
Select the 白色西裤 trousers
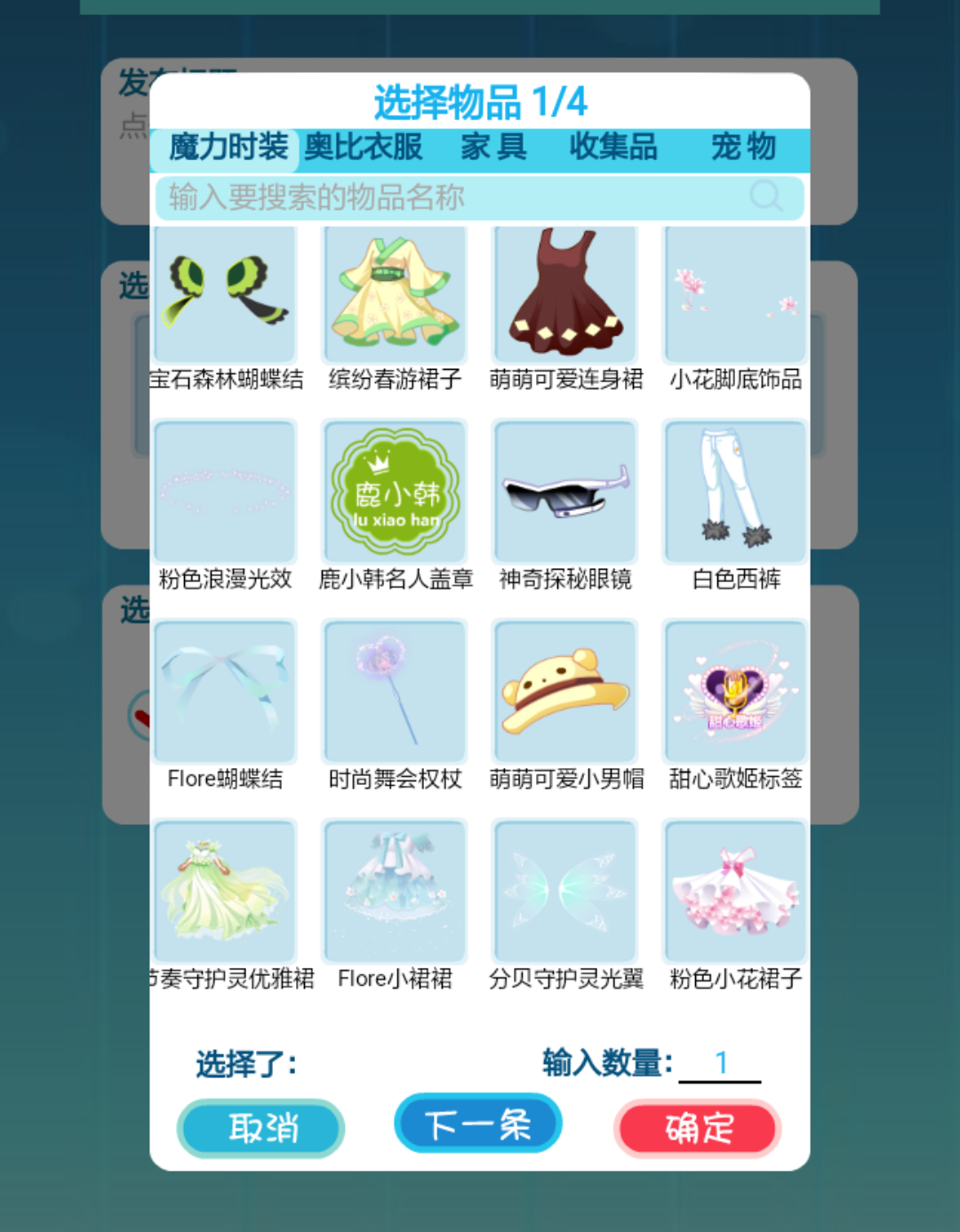point(735,492)
